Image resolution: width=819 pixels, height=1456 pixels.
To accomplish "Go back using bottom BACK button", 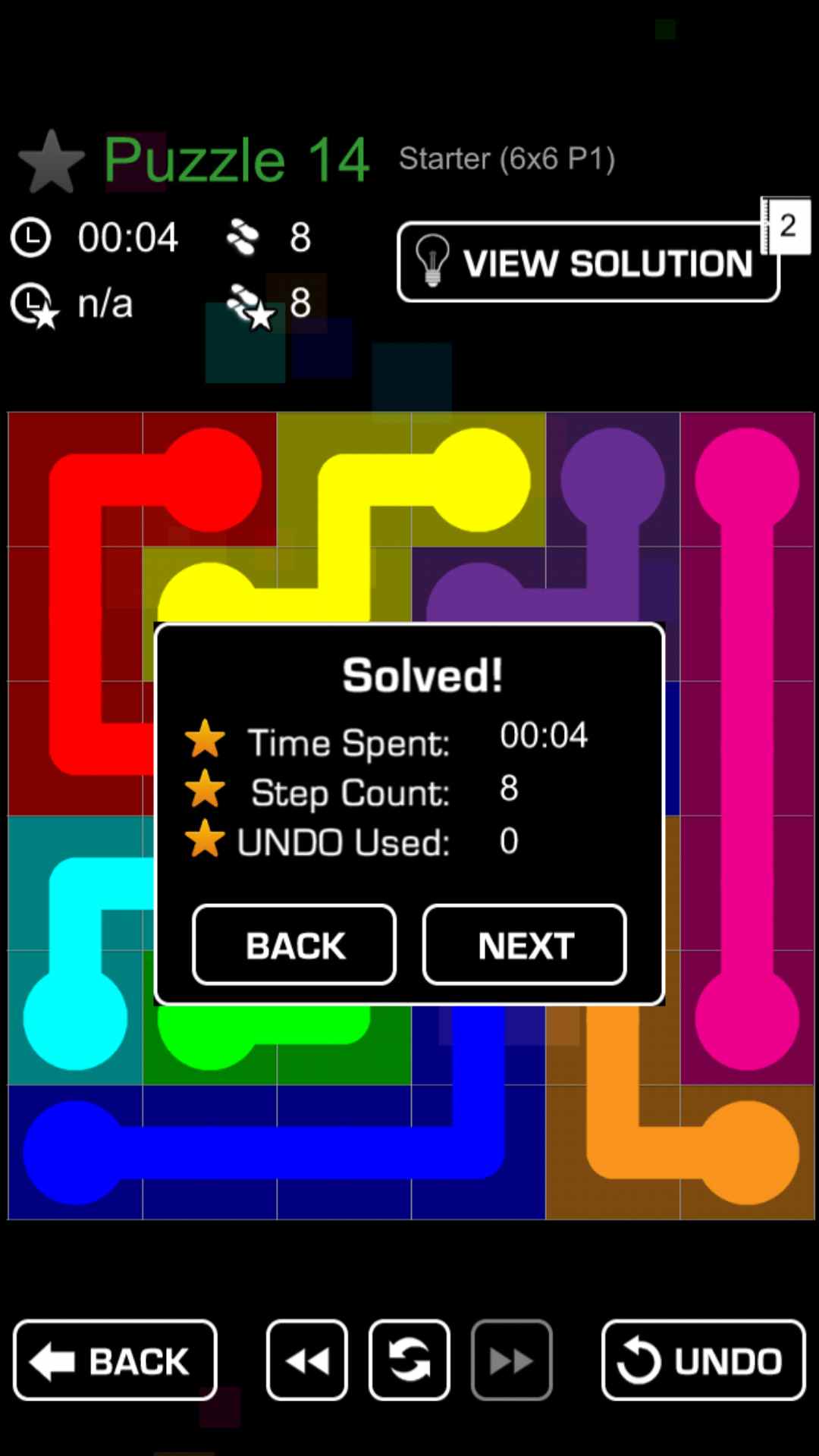I will pos(115,1360).
